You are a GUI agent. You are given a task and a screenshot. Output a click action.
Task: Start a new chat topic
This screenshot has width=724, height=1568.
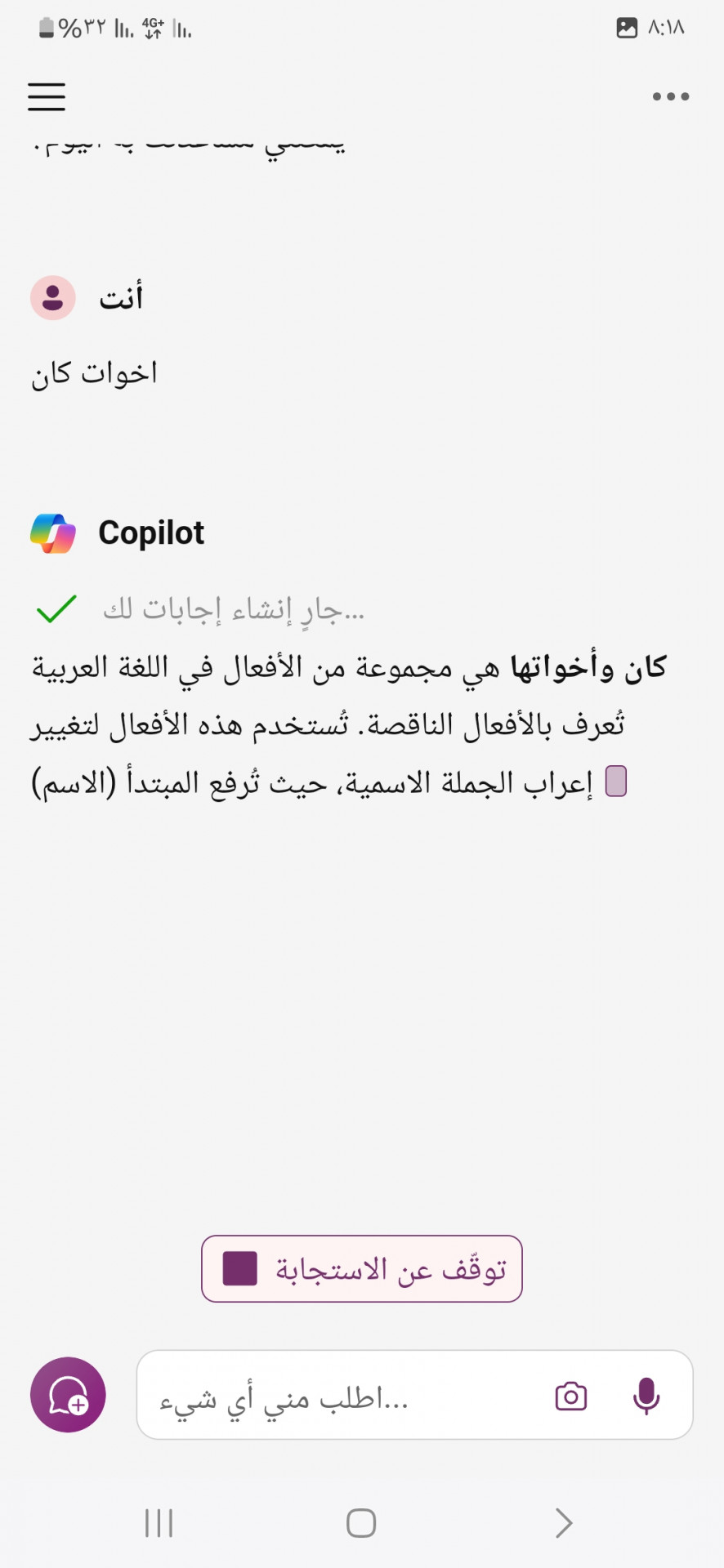click(x=68, y=1395)
